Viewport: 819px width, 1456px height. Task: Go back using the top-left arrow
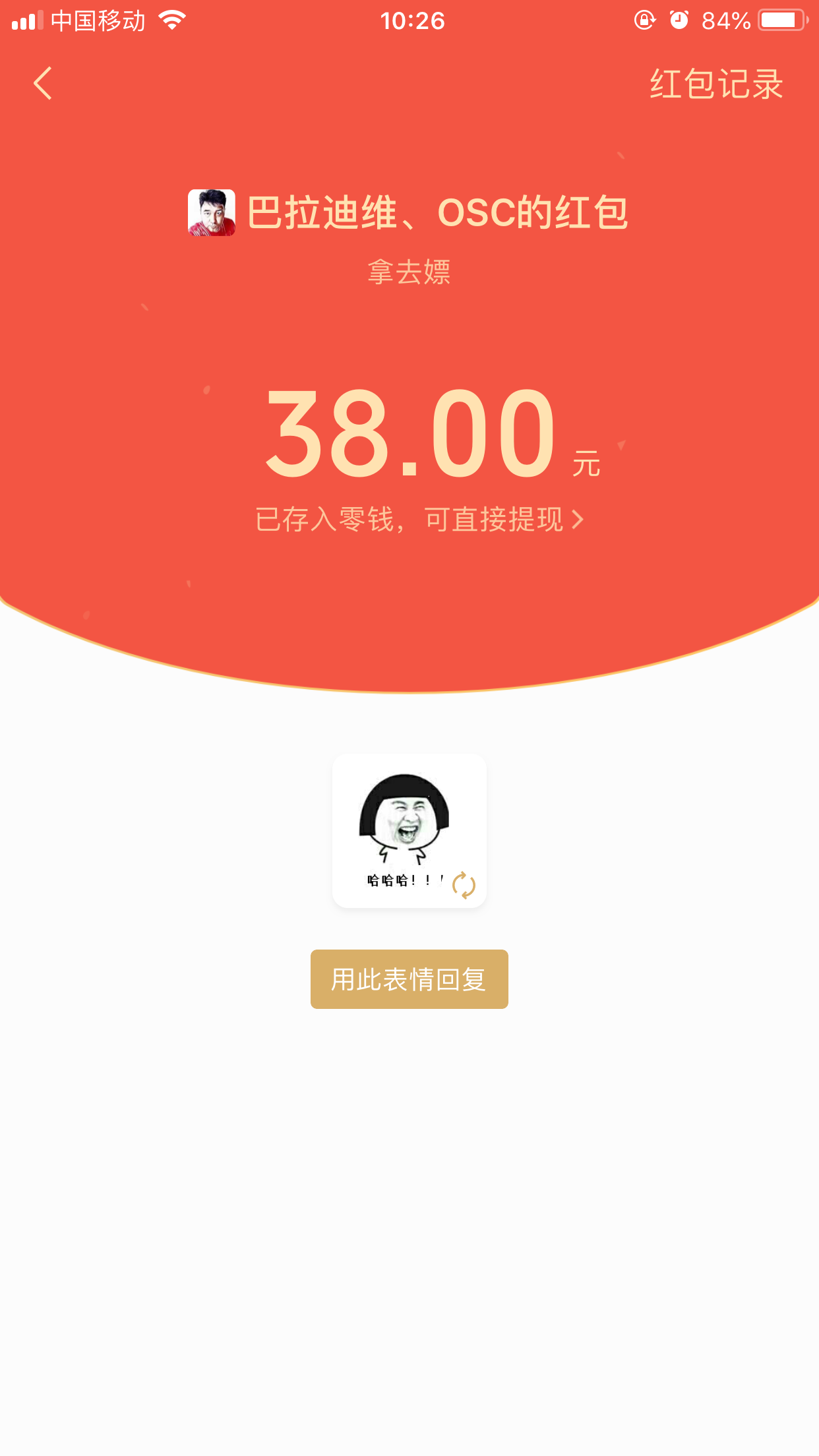[44, 84]
